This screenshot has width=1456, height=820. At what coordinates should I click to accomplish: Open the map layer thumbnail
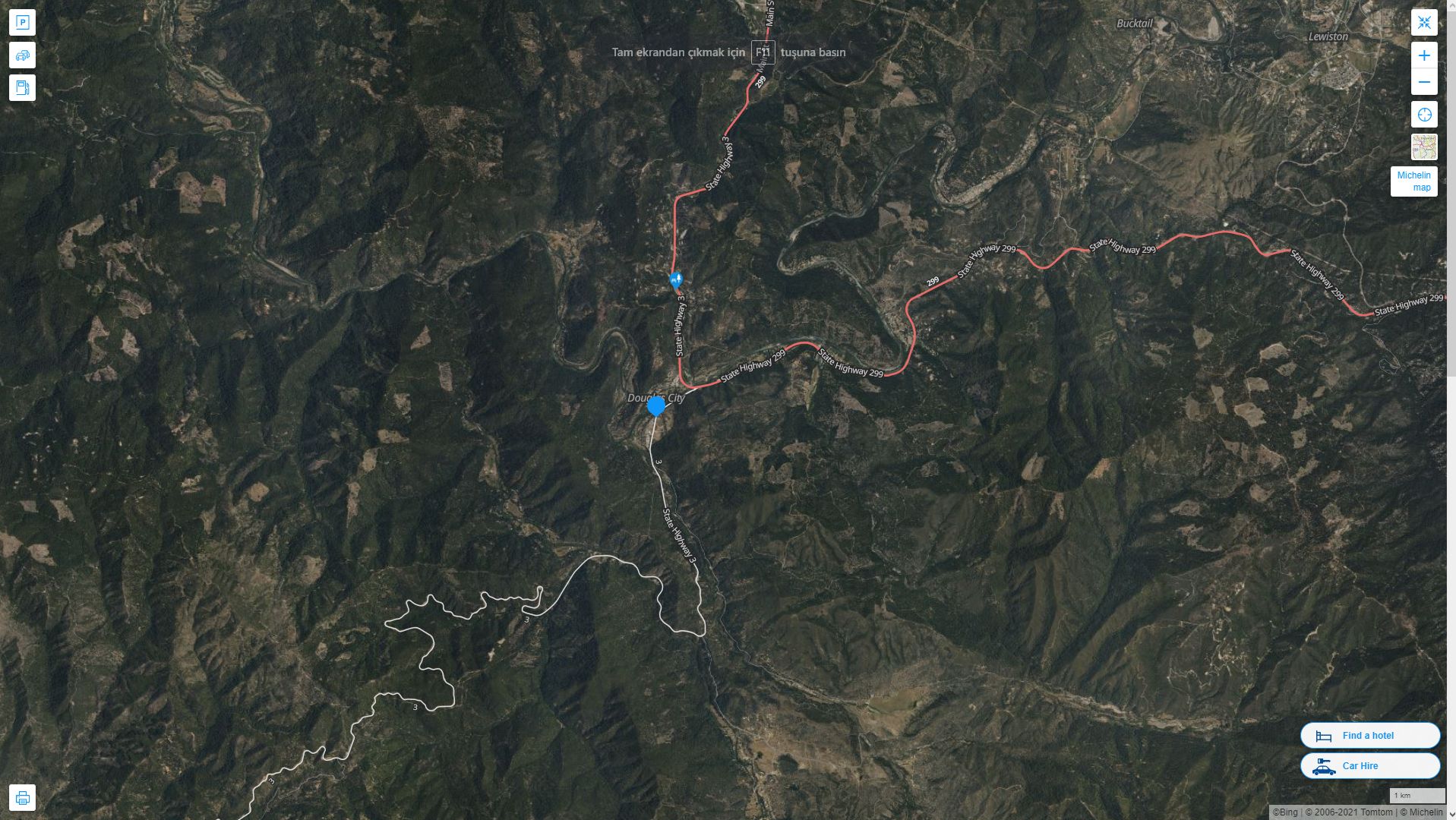tap(1423, 147)
